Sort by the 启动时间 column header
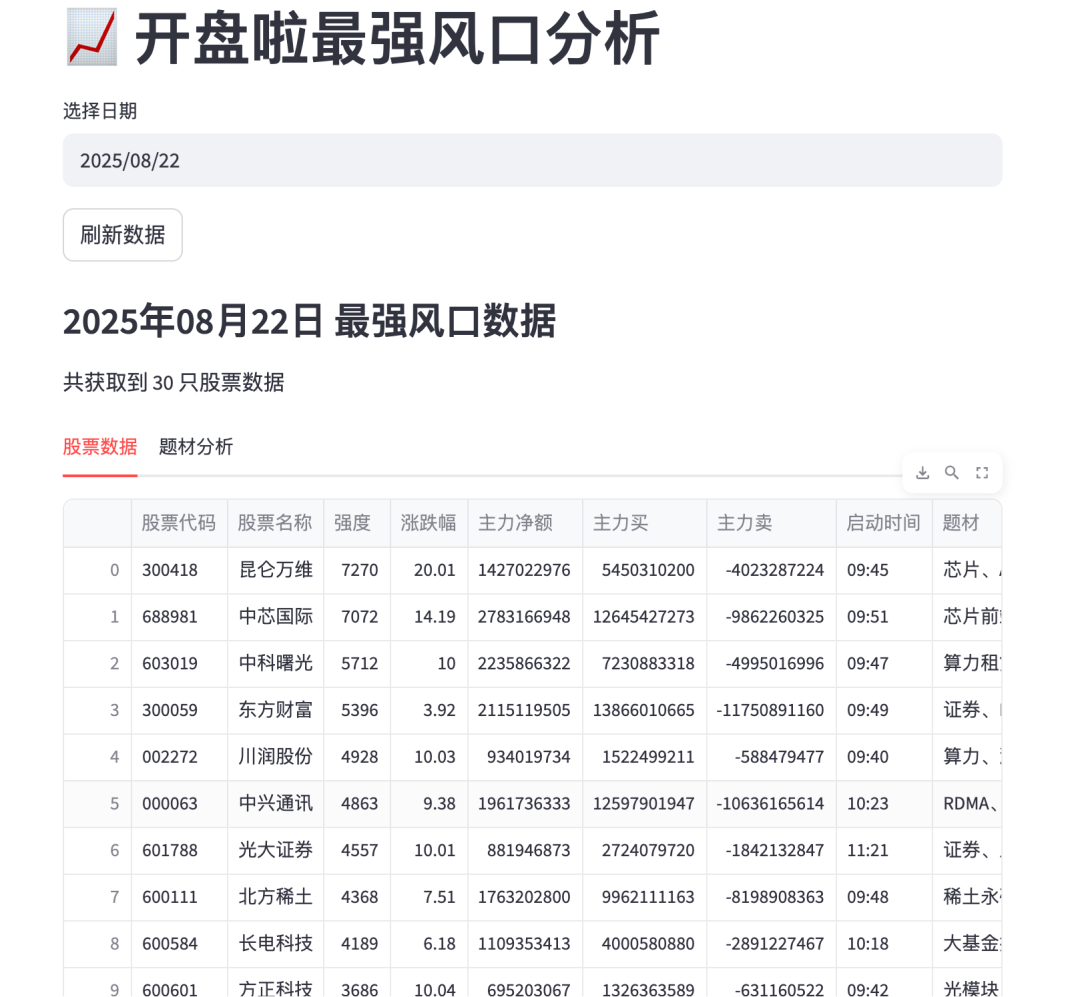Viewport: 1080px width, 997px height. click(x=883, y=523)
